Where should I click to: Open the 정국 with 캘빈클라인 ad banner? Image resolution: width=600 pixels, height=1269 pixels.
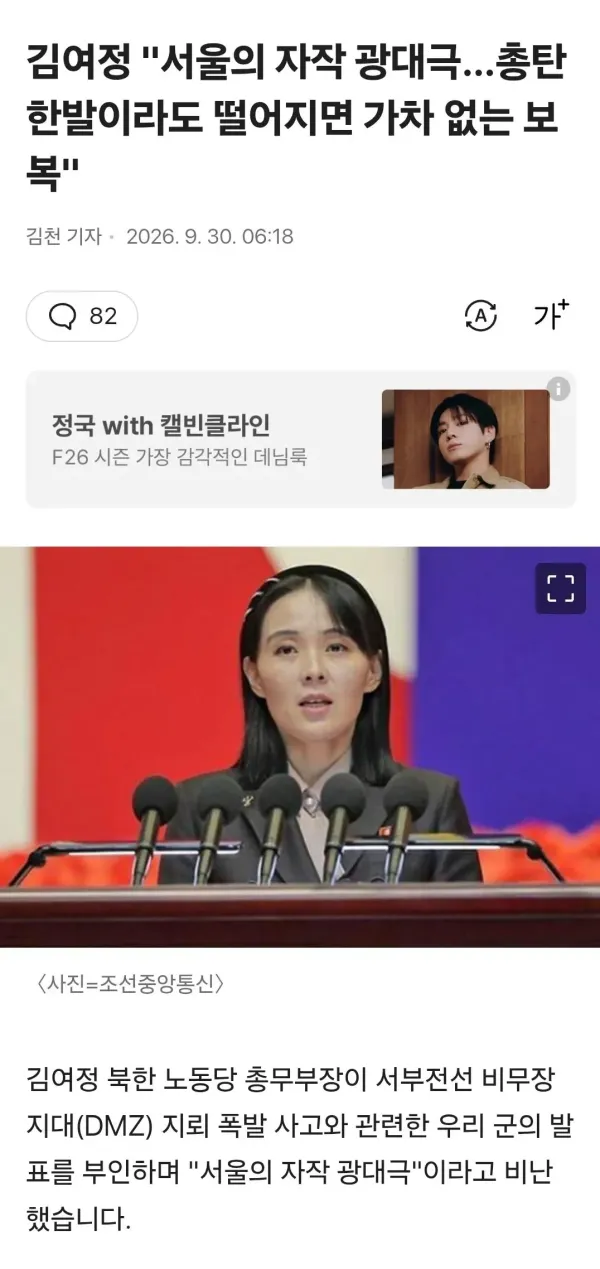pyautogui.click(x=300, y=439)
